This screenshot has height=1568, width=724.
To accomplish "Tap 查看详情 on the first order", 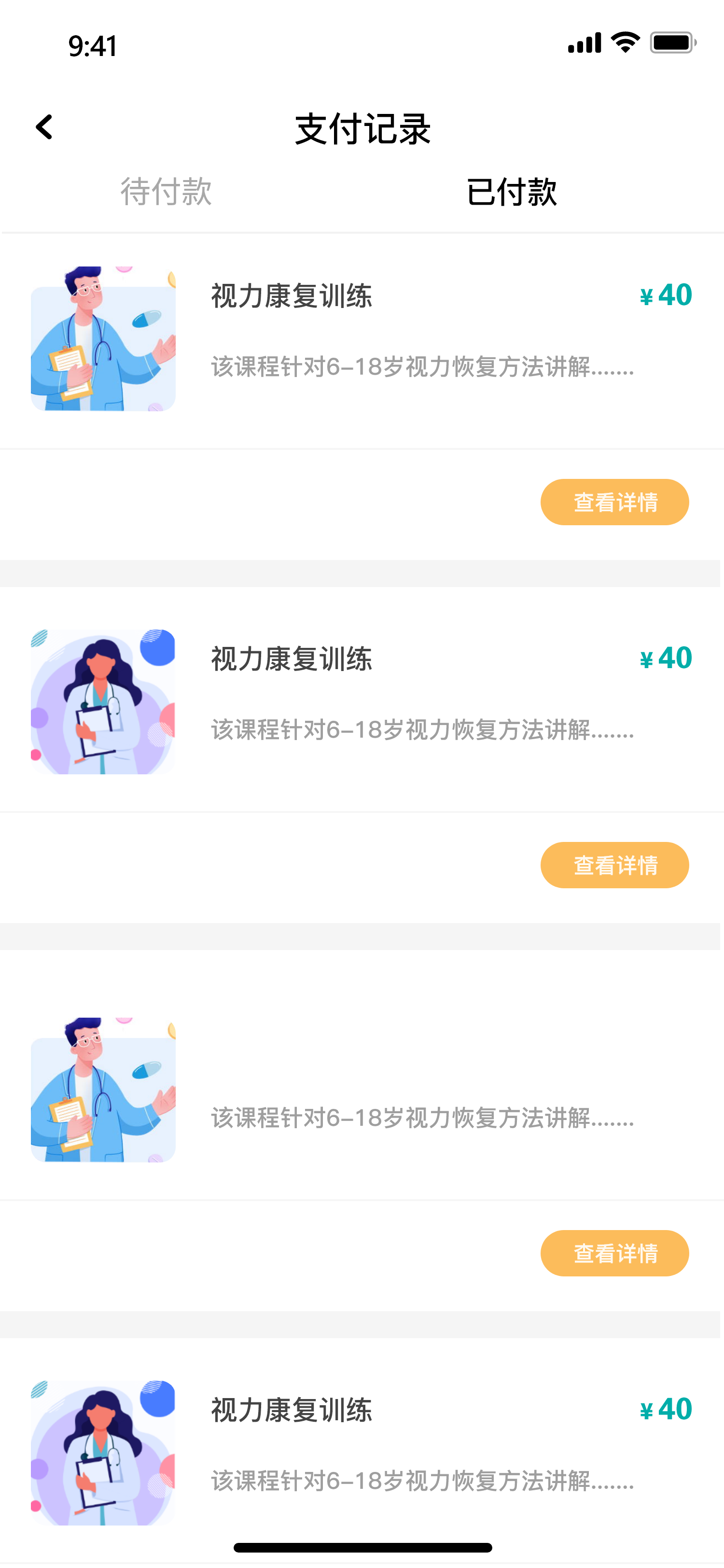I will 614,502.
